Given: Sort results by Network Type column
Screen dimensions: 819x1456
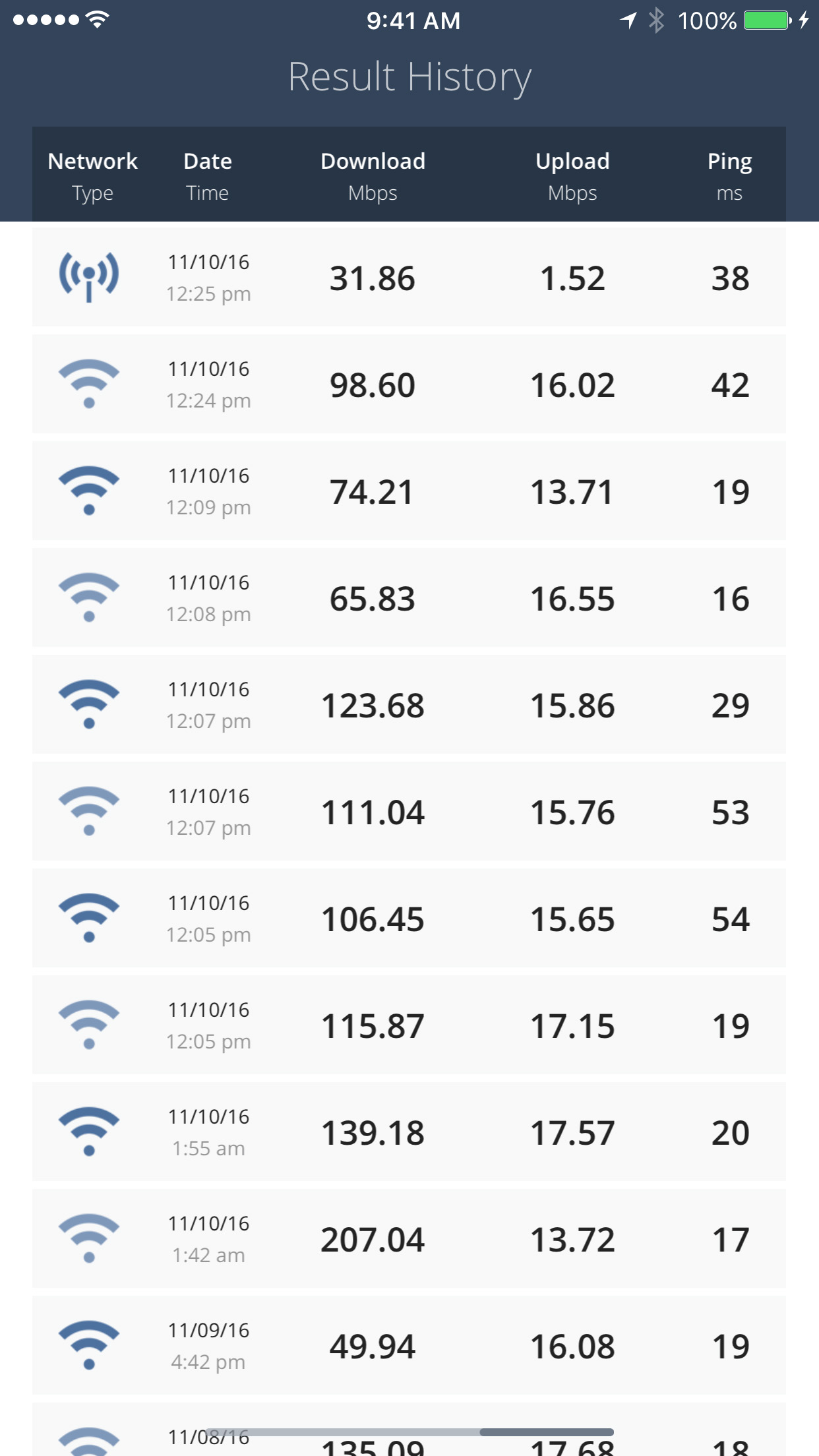Looking at the screenshot, I should 92,176.
